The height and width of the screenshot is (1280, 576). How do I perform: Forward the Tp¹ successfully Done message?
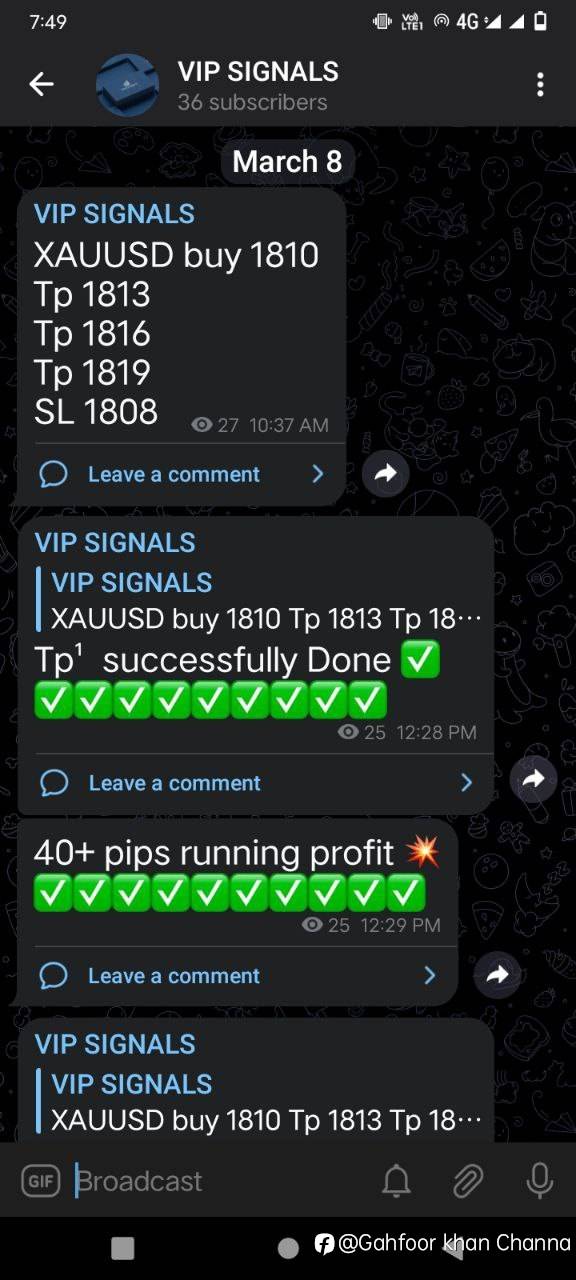click(533, 779)
